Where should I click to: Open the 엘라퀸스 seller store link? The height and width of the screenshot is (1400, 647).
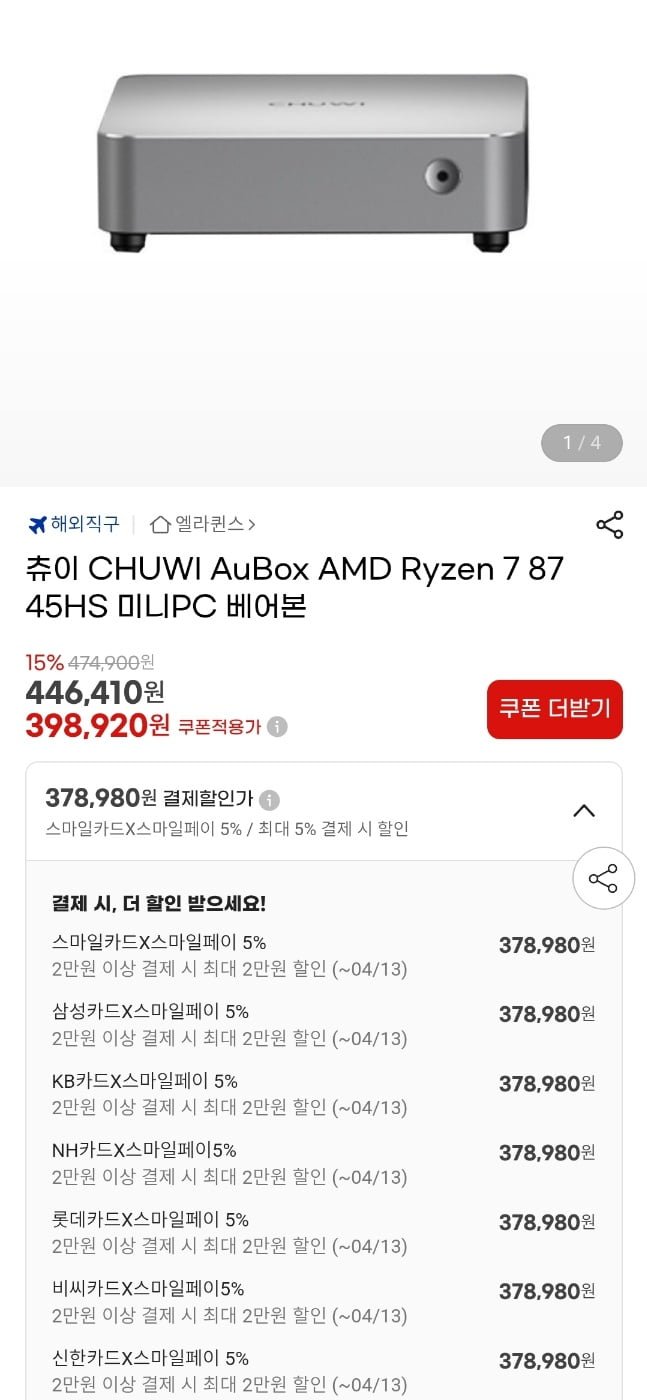point(203,524)
